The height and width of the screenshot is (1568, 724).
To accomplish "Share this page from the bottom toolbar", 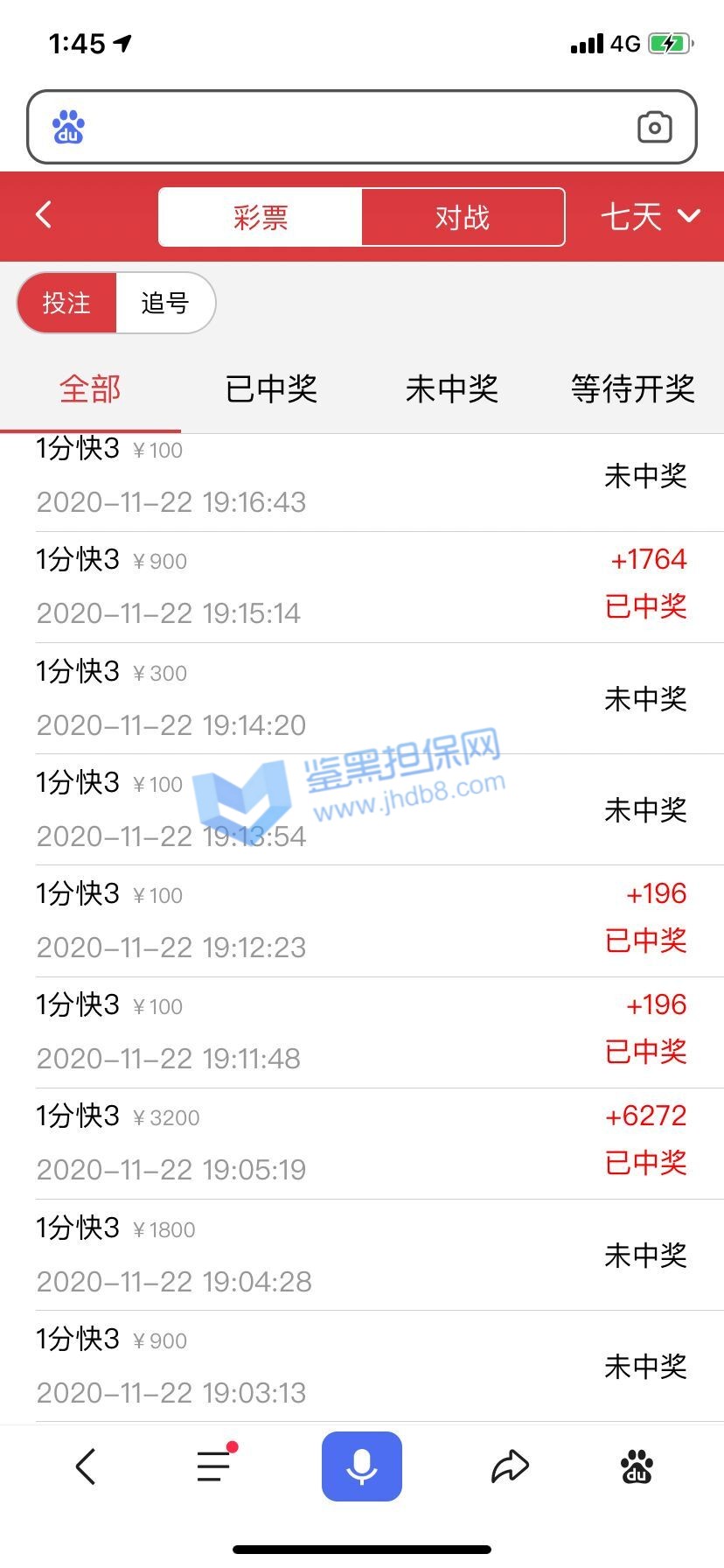I will (510, 1466).
